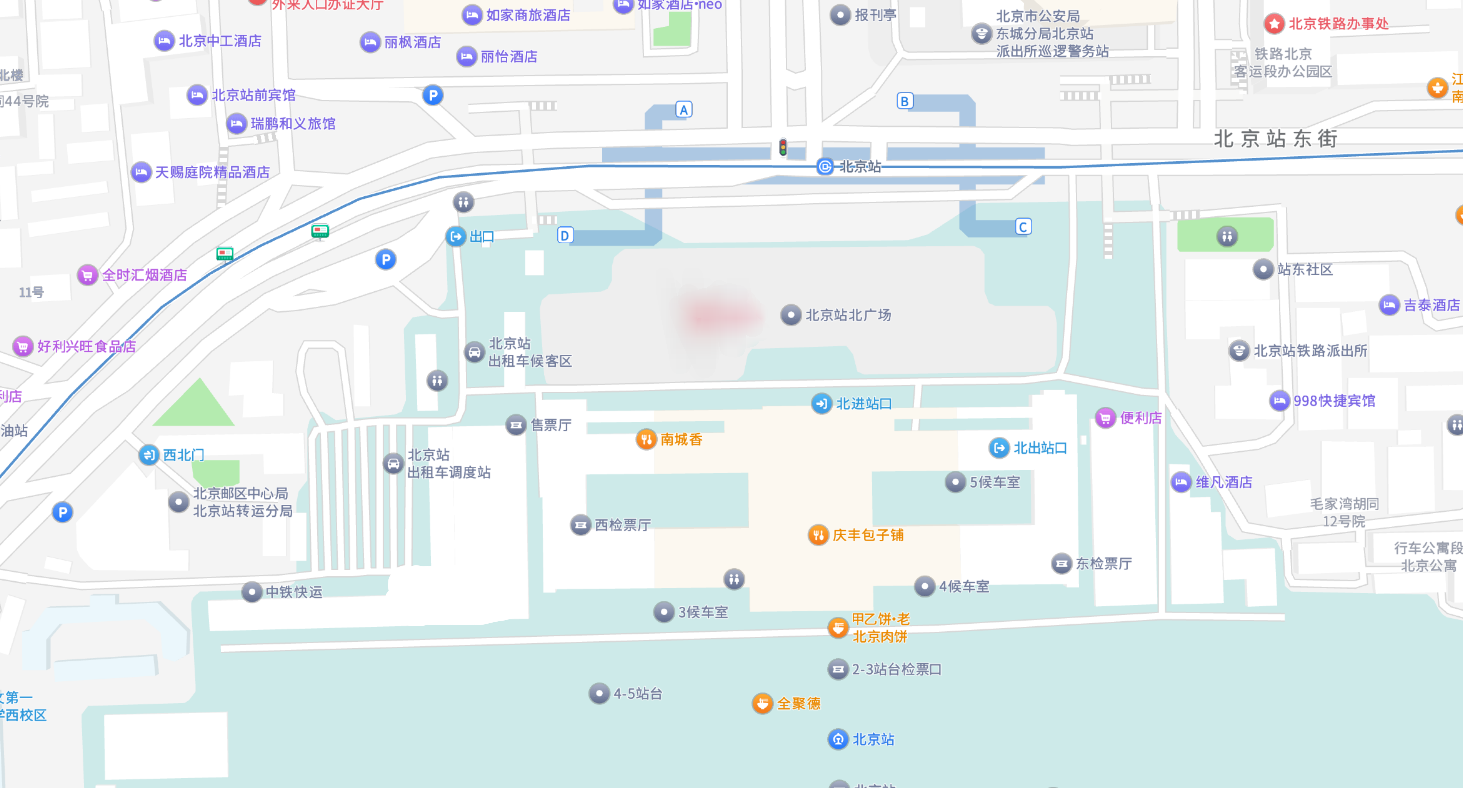The height and width of the screenshot is (788, 1463).
Task: Tap the 北京铁路办事处 marker
Action: (1274, 23)
